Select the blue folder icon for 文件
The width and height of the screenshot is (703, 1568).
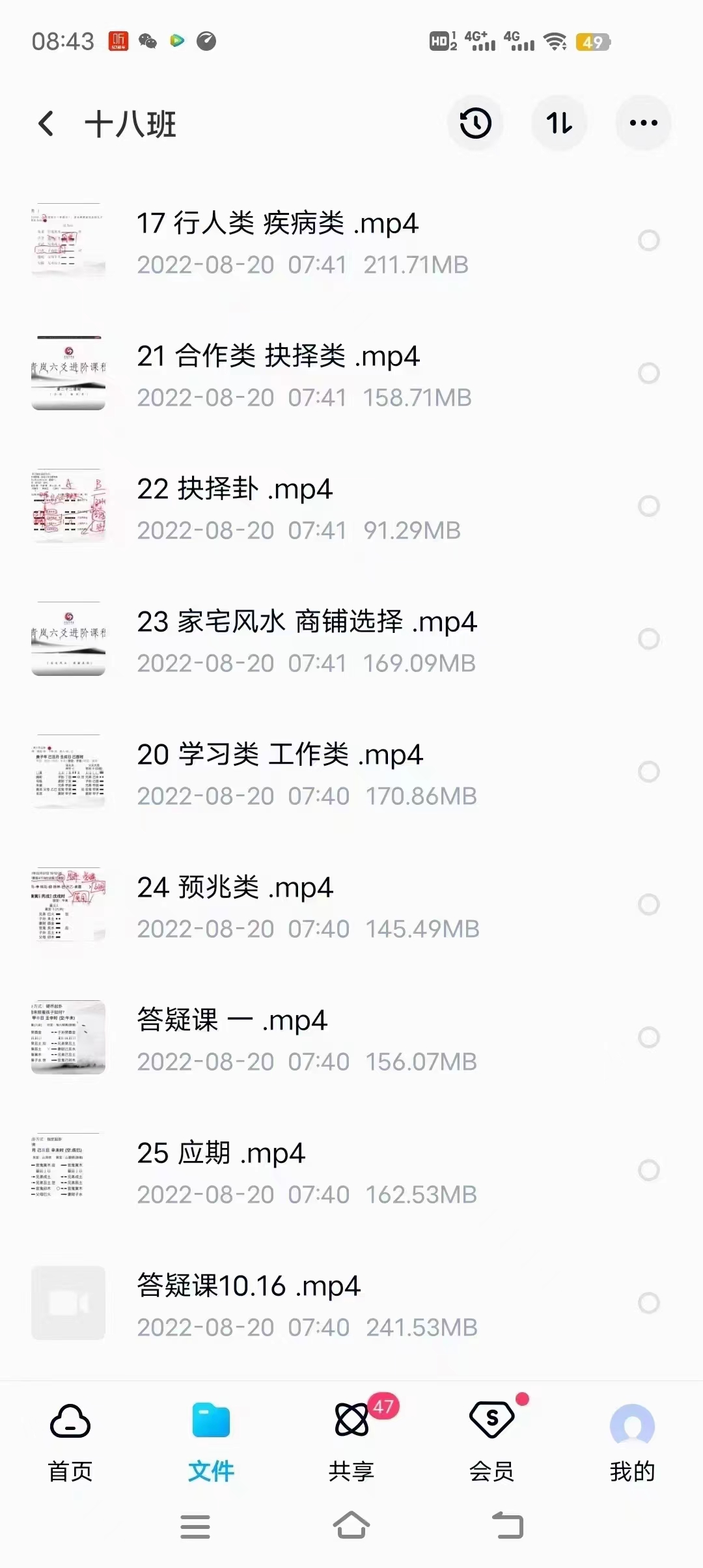211,1420
